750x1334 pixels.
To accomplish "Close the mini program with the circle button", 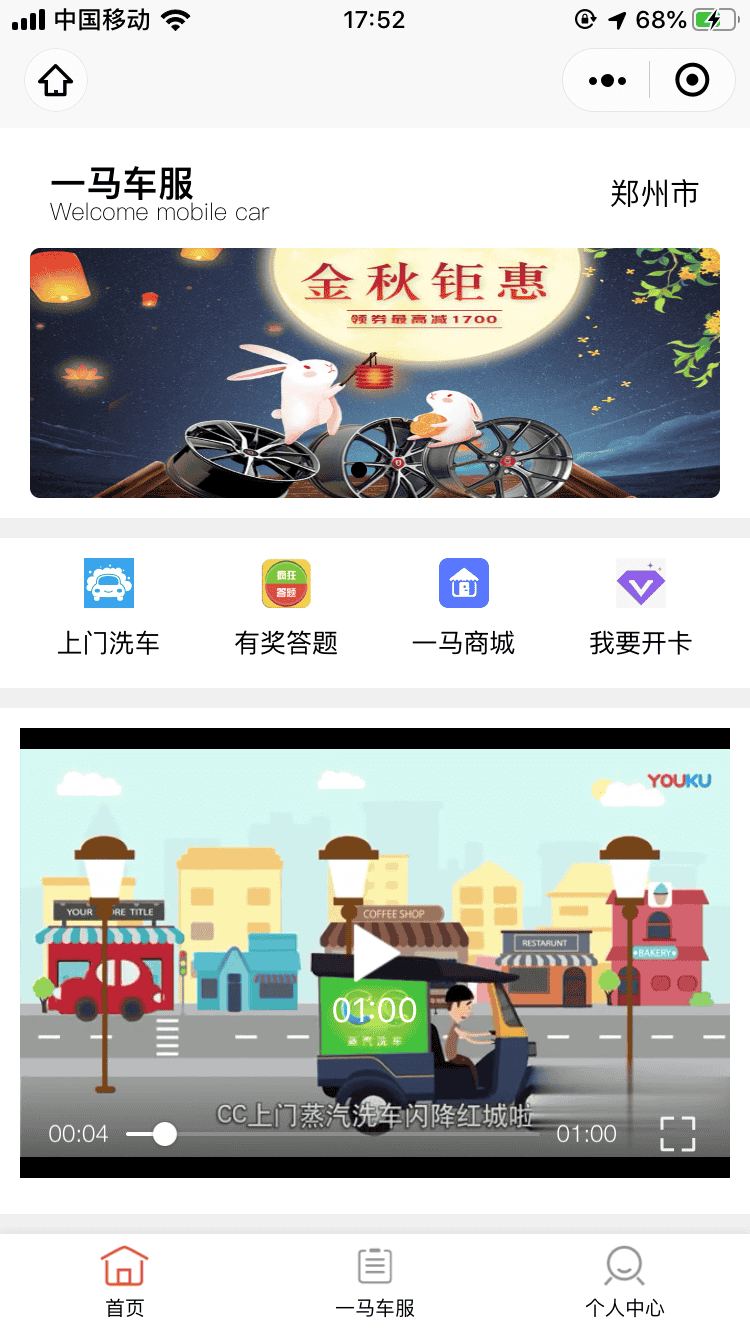I will click(x=692, y=80).
